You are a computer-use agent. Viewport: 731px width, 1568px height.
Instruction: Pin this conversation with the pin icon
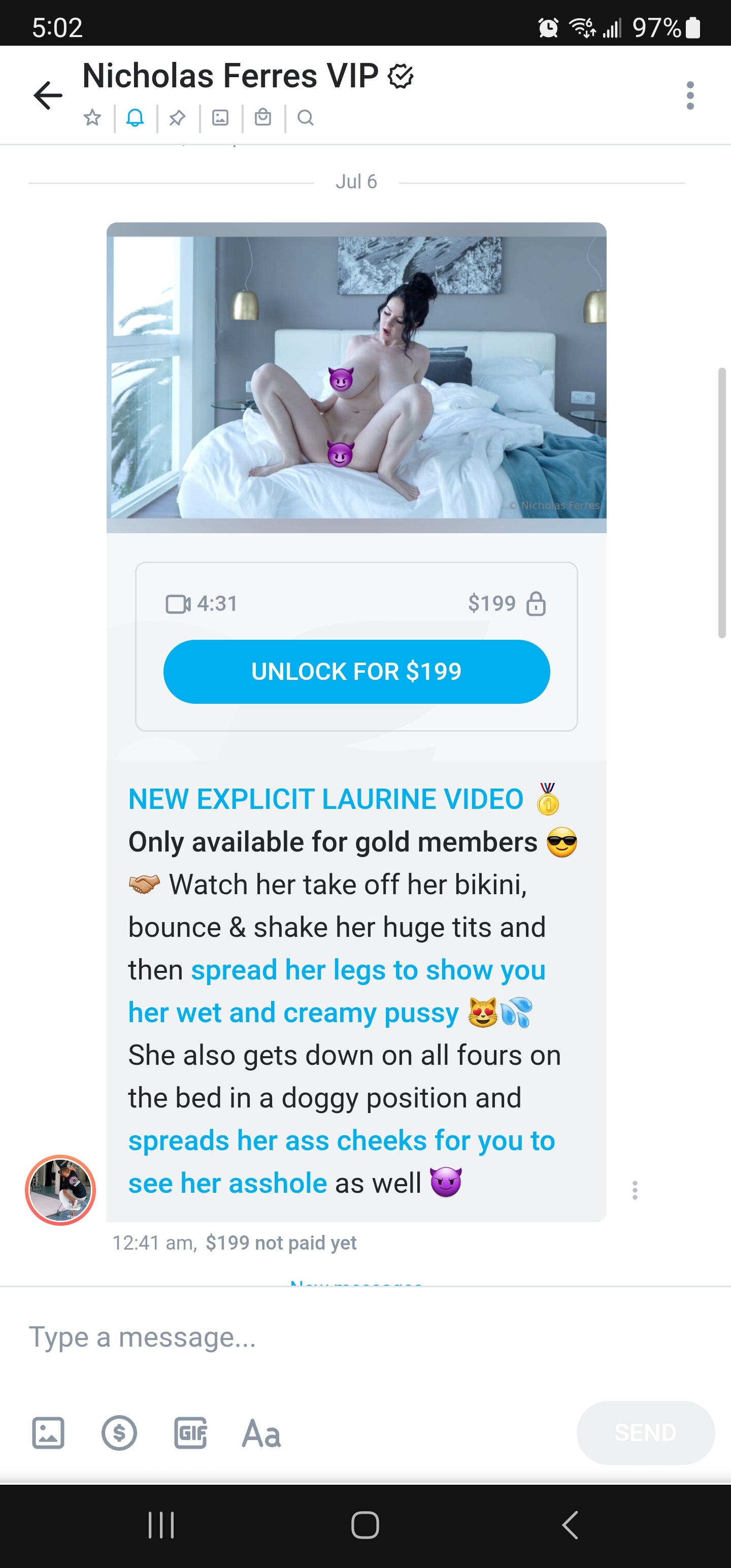178,117
